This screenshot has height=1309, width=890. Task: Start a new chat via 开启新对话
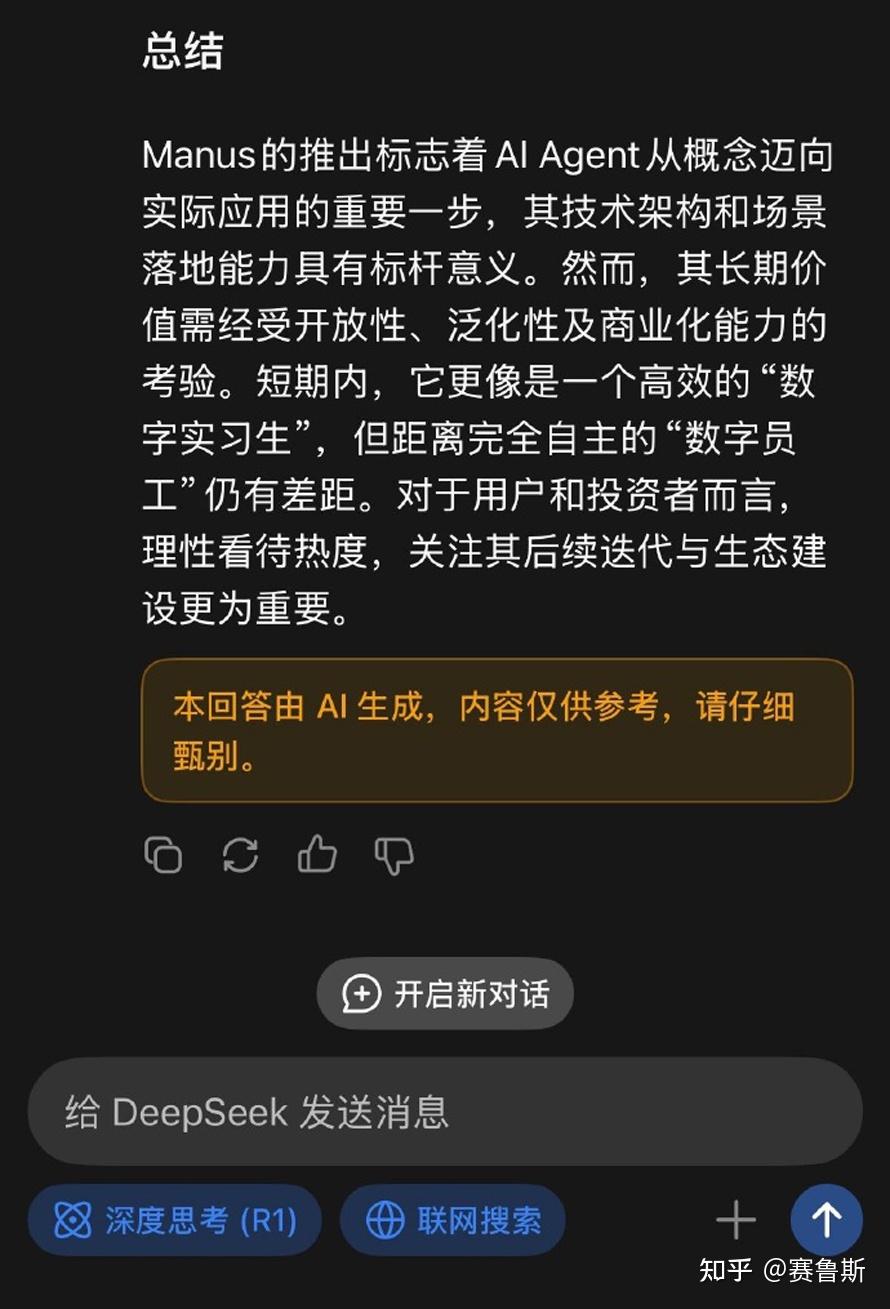click(445, 994)
